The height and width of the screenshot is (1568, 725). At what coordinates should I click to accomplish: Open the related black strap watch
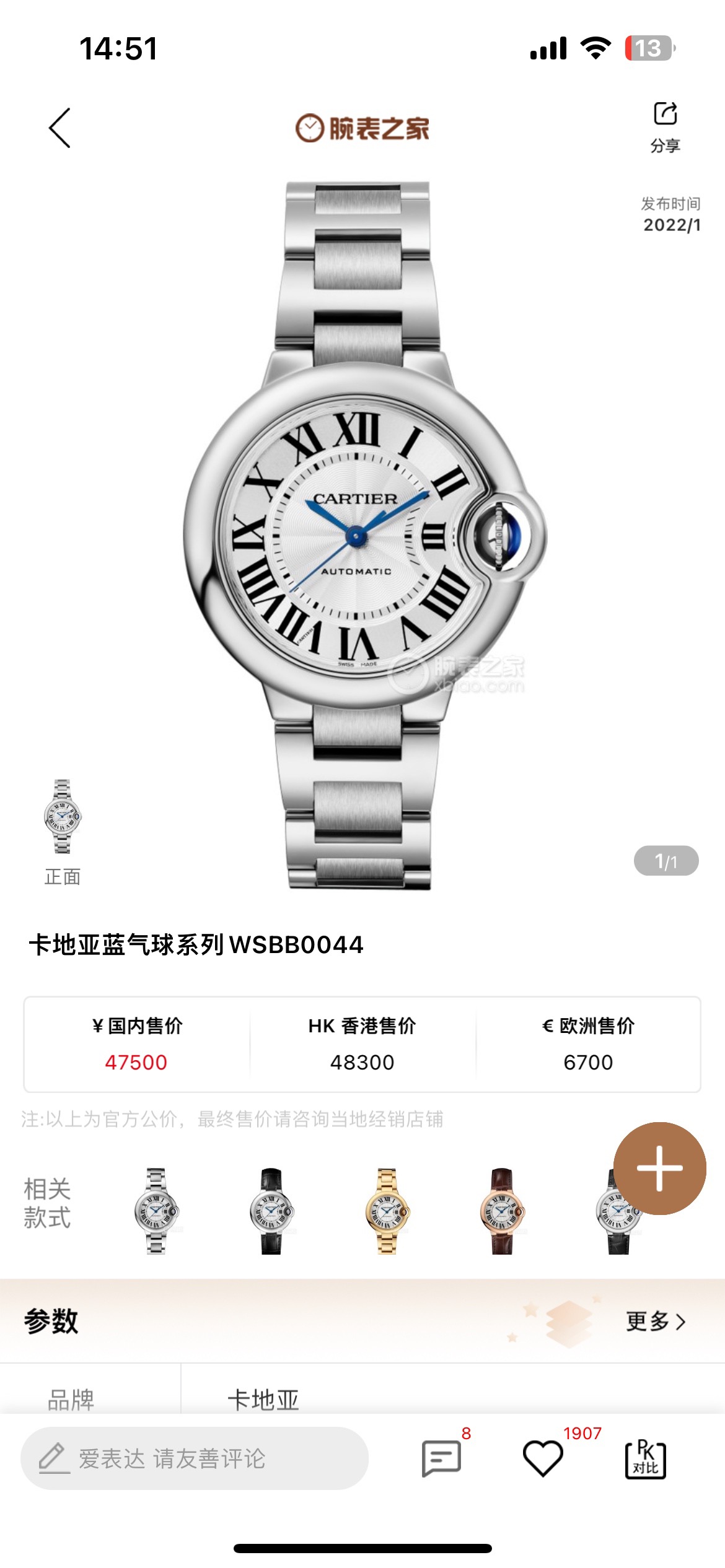pos(271,1211)
